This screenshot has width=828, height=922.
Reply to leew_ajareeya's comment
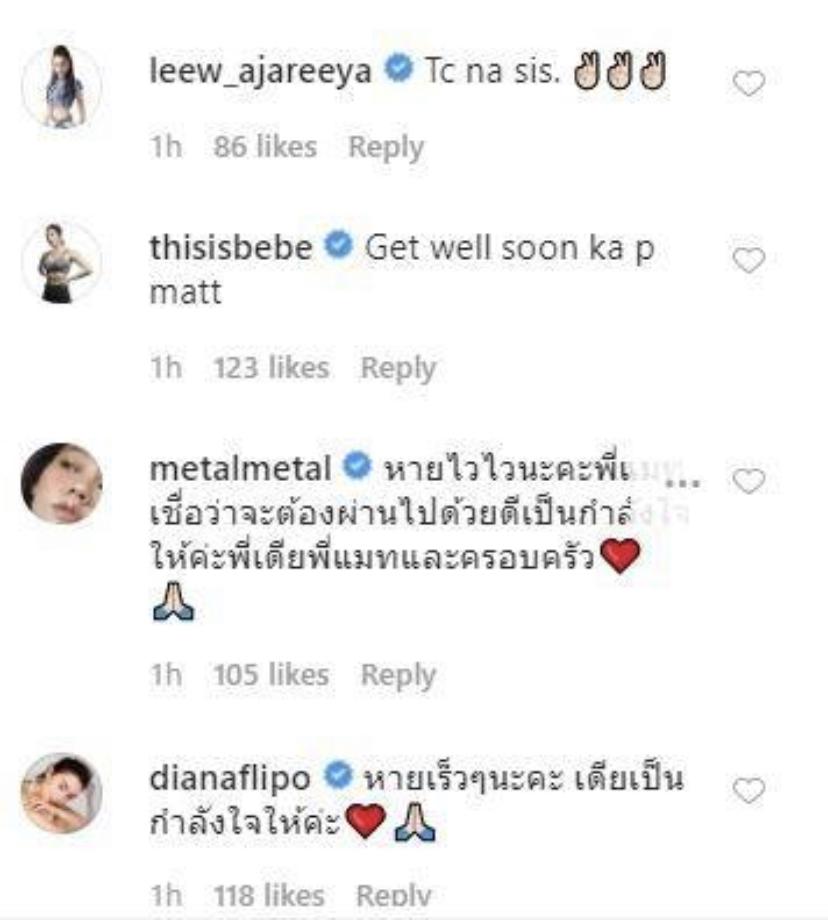coord(386,147)
